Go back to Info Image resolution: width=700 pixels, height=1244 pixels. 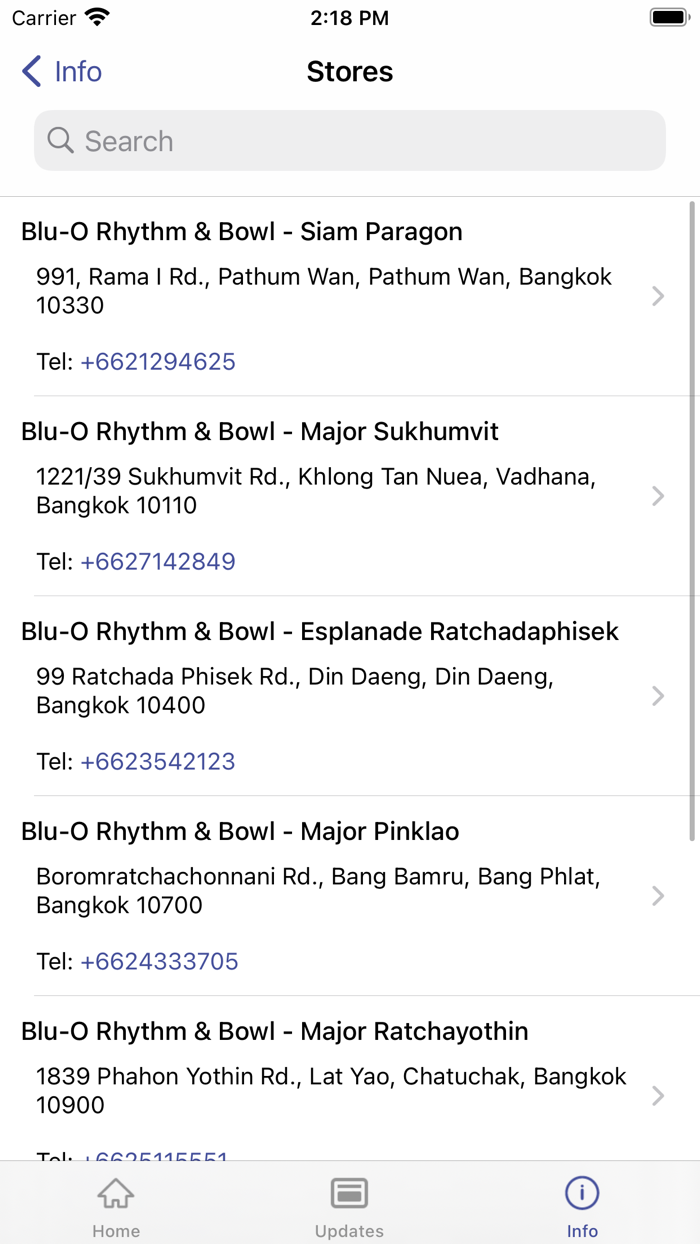click(x=62, y=72)
